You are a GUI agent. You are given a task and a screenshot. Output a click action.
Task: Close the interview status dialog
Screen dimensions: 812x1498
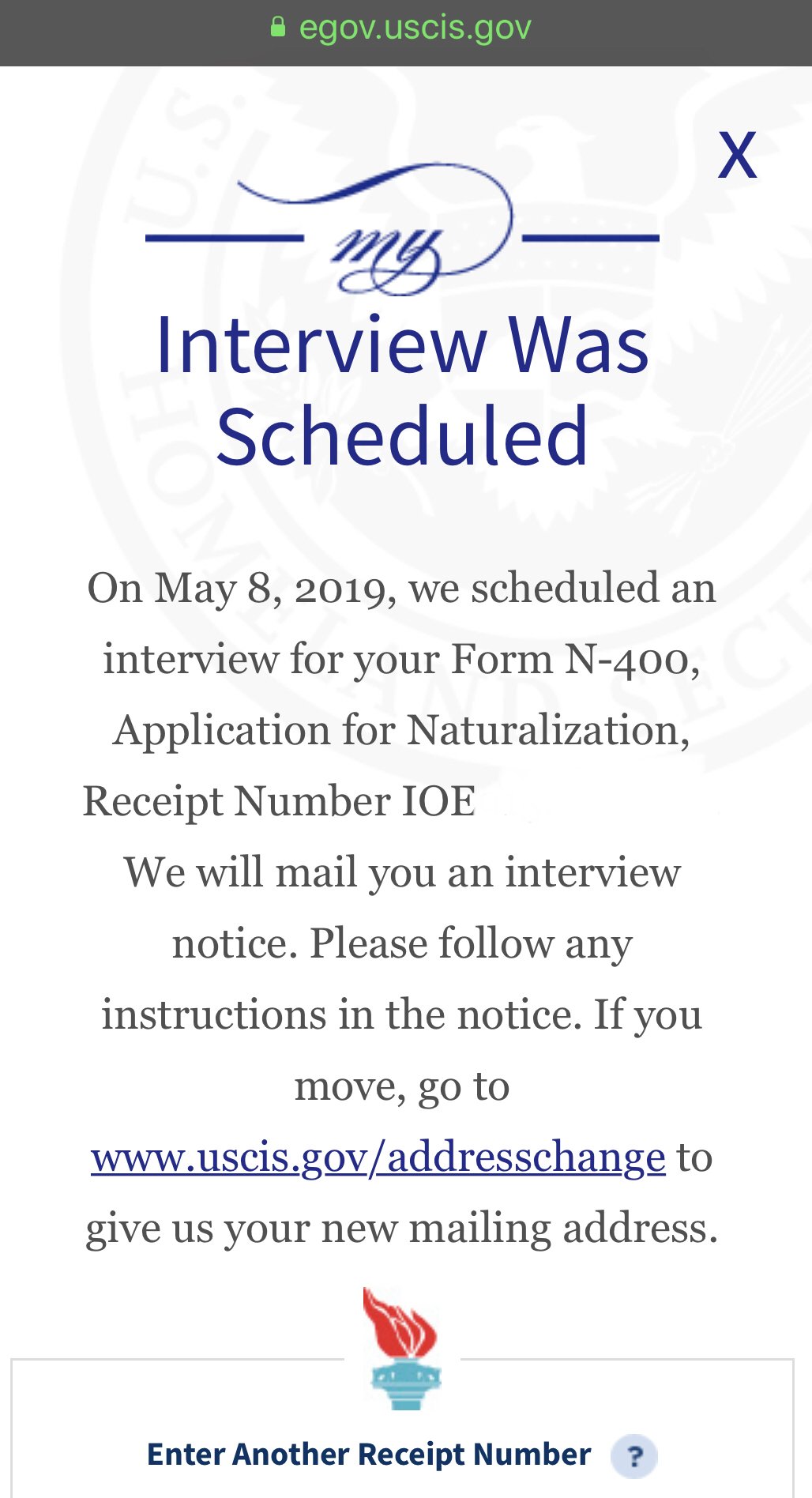point(737,155)
